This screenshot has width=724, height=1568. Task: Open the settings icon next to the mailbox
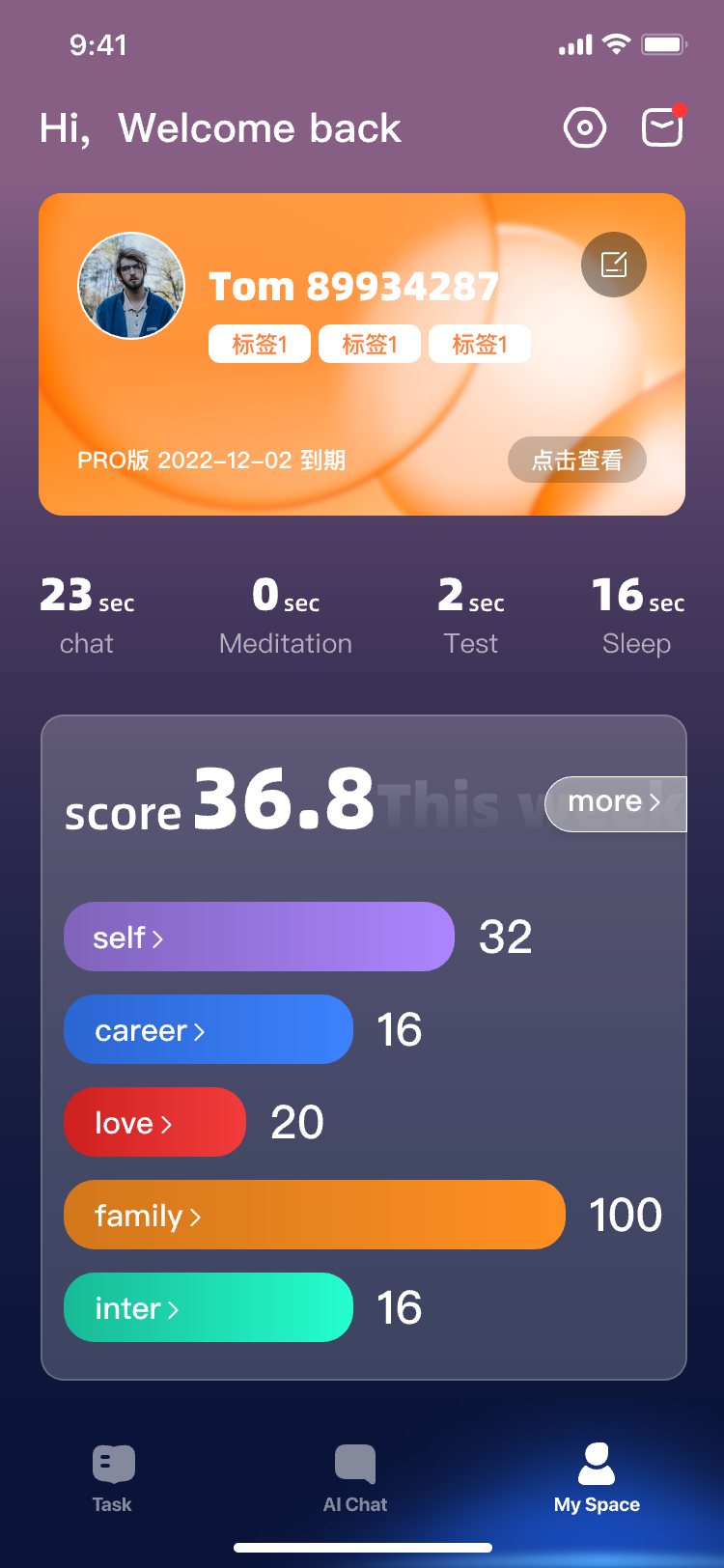pyautogui.click(x=585, y=127)
